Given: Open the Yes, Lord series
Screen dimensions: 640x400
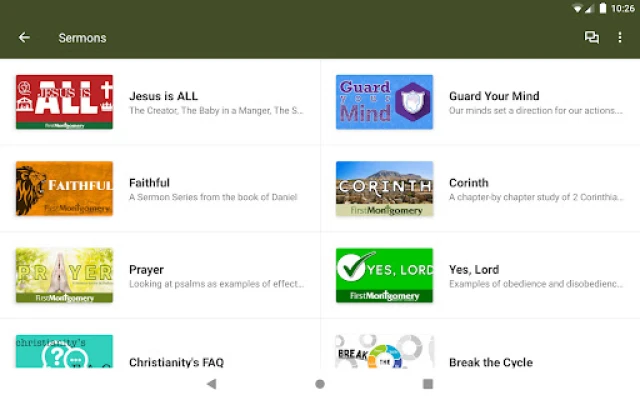Looking at the screenshot, I should 480,276.
